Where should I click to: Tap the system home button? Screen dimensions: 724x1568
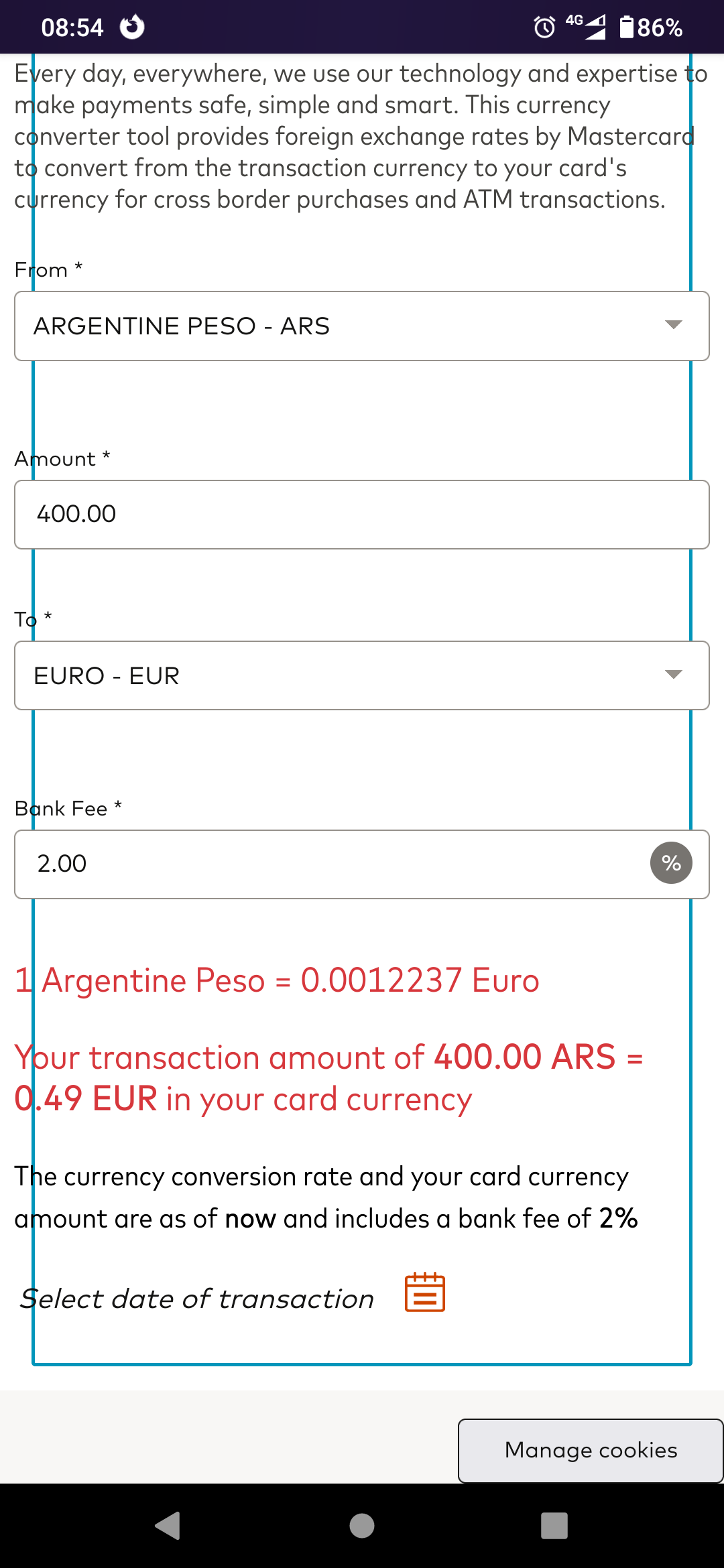pyautogui.click(x=362, y=1526)
